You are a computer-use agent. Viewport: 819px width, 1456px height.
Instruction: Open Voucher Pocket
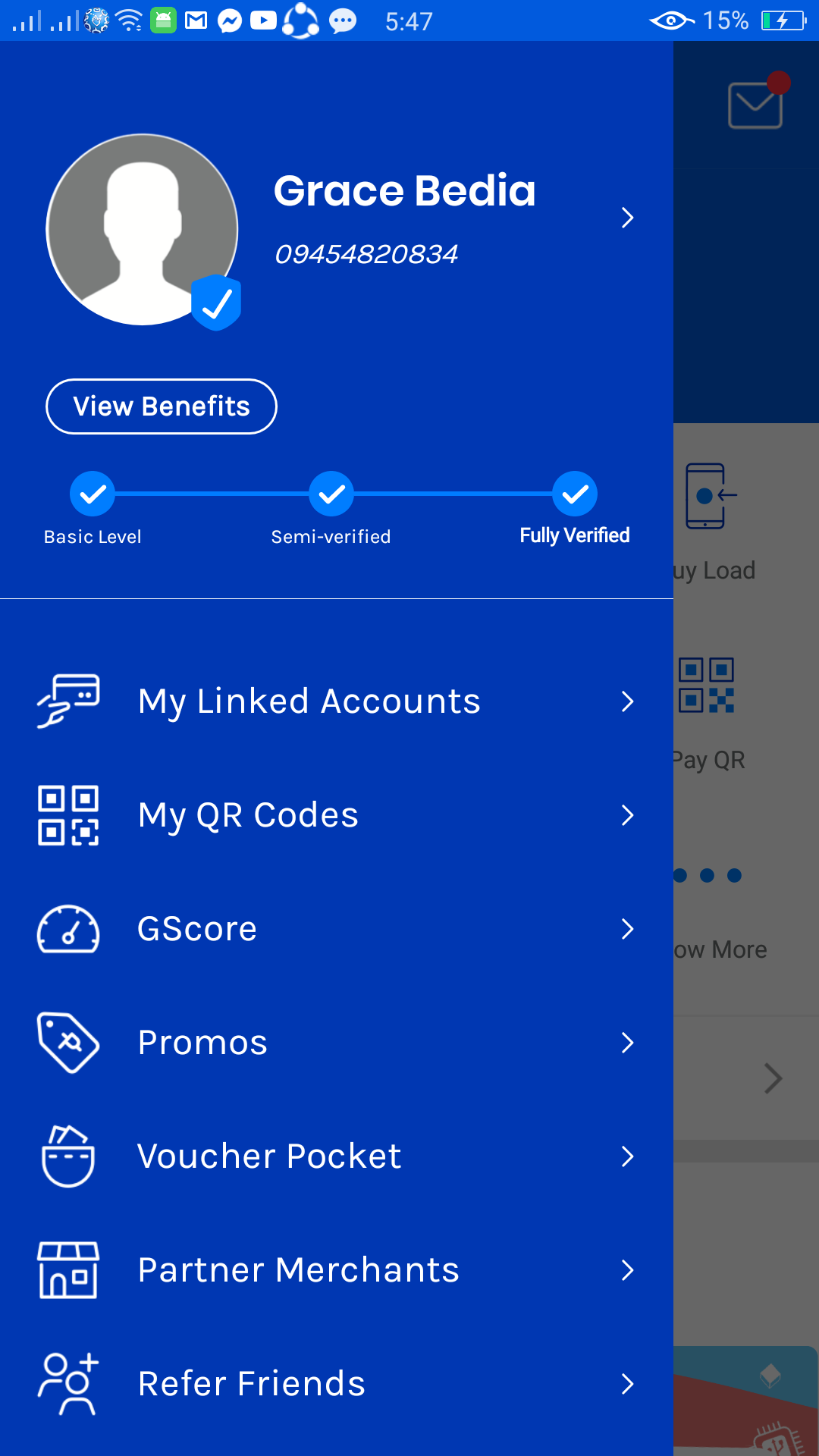pos(269,1156)
